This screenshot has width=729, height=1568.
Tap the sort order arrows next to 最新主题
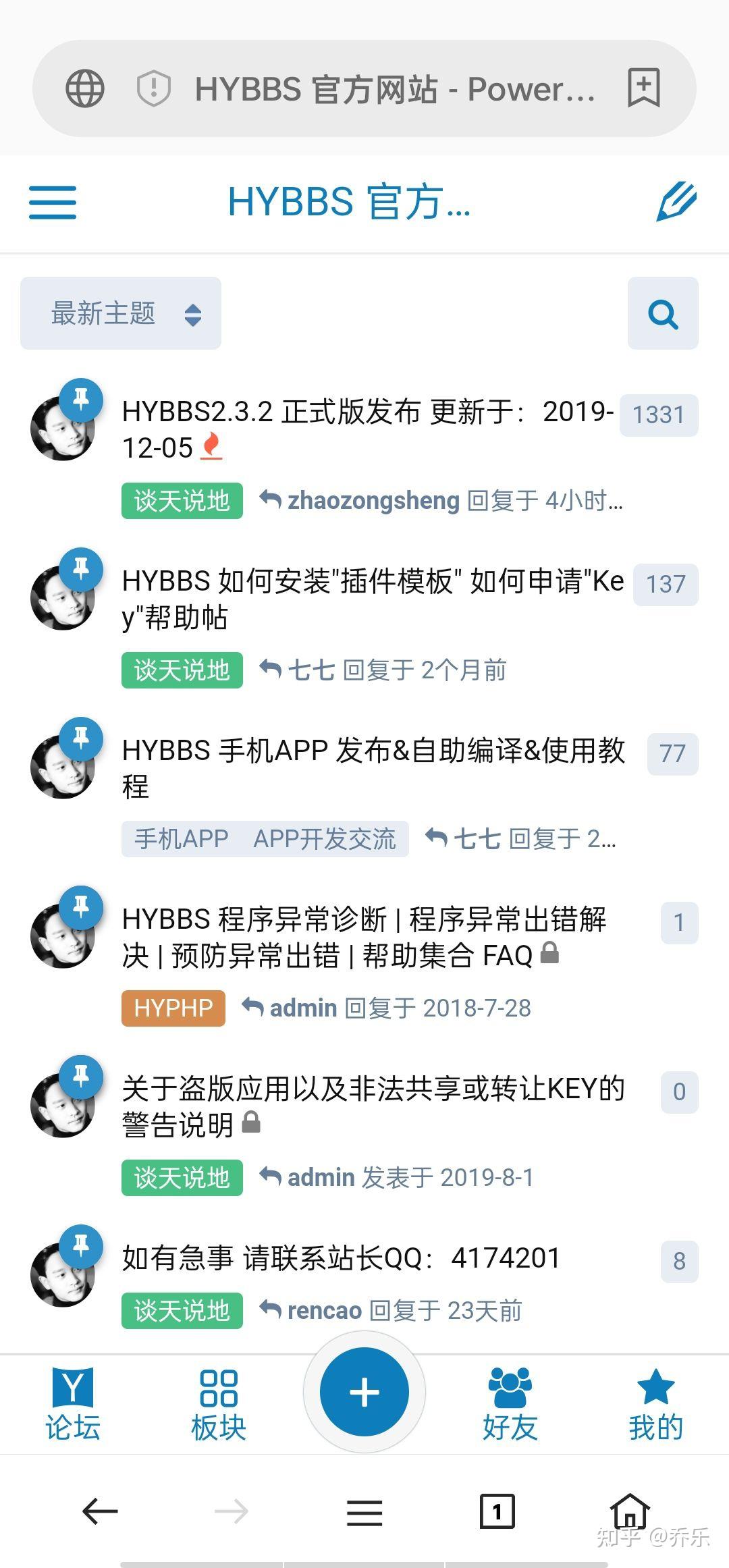[x=192, y=313]
